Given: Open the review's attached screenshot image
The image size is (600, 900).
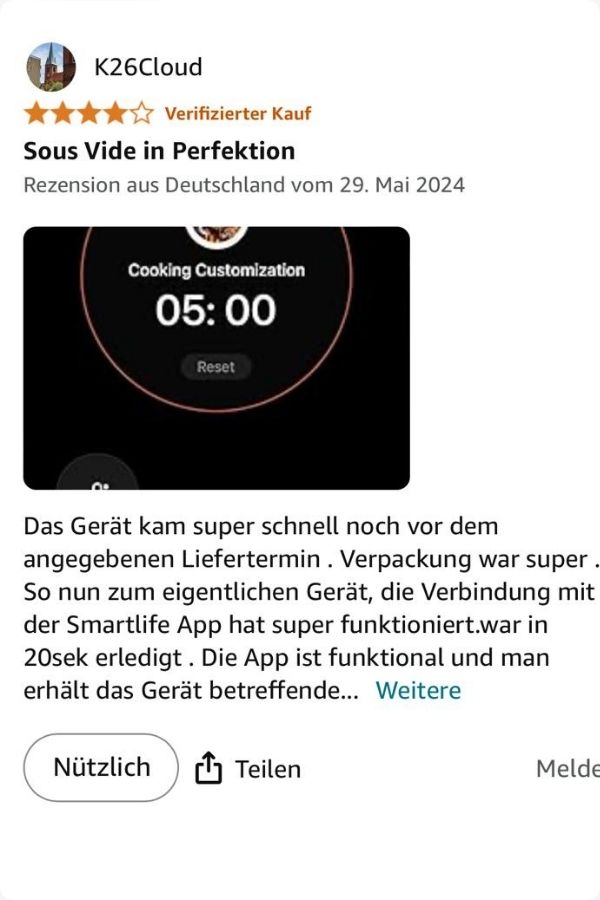Looking at the screenshot, I should (216, 358).
